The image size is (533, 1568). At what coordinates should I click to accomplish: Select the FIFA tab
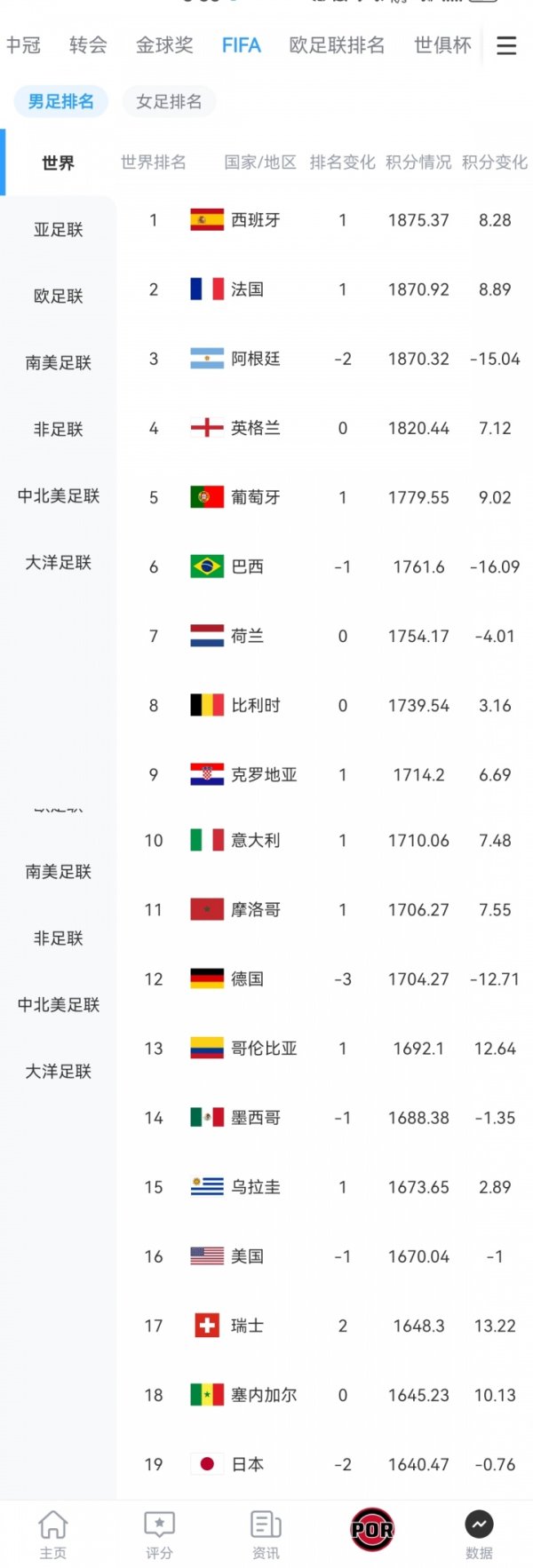[241, 45]
